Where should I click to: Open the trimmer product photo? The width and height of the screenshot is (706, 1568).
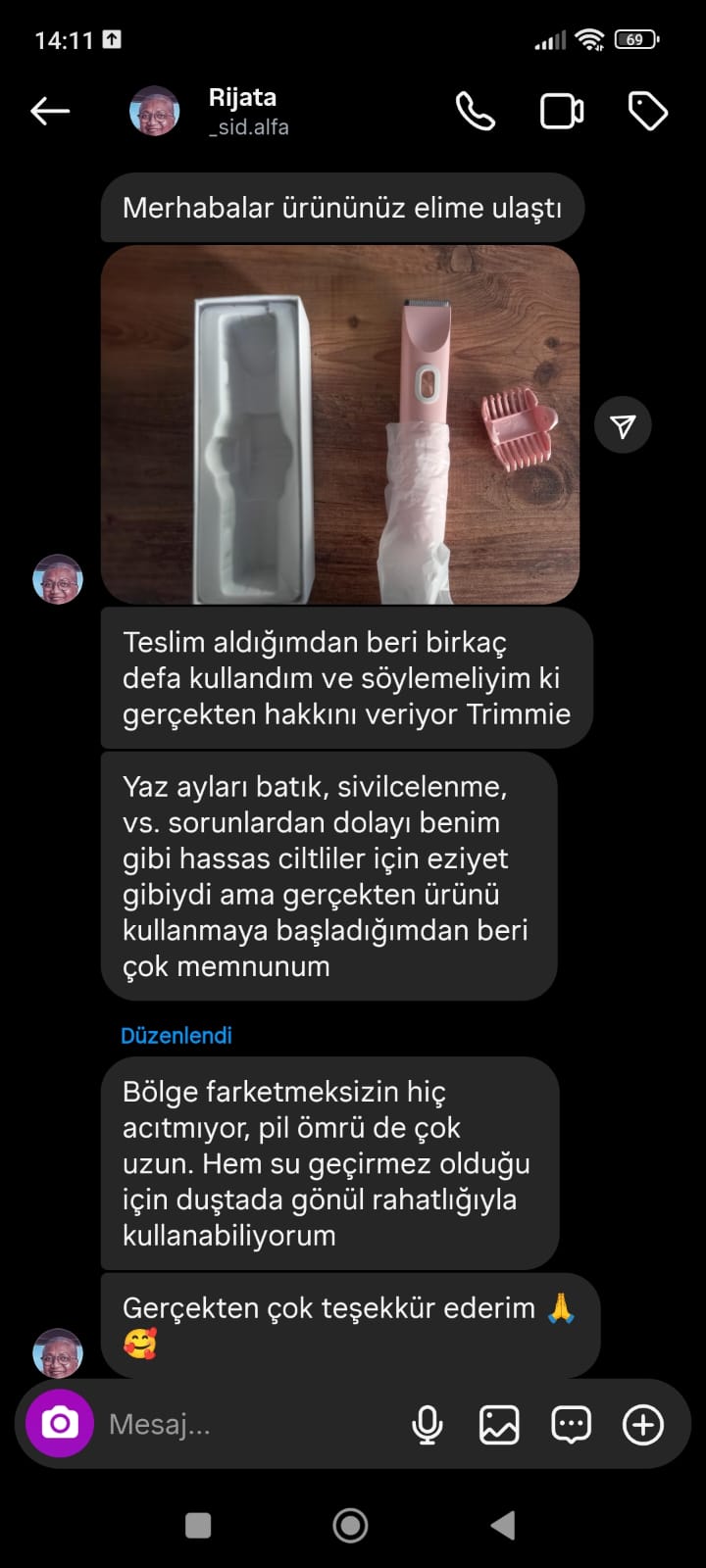pyautogui.click(x=340, y=424)
